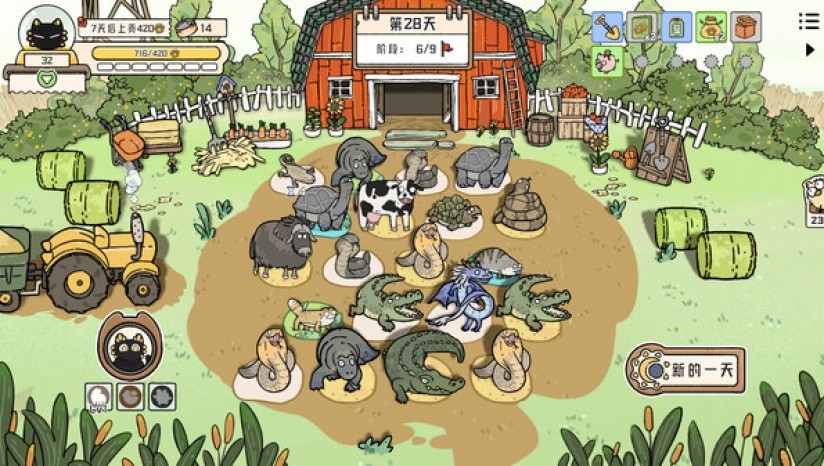Select the brown-ringed skill slot
824x466 pixels.
click(130, 396)
